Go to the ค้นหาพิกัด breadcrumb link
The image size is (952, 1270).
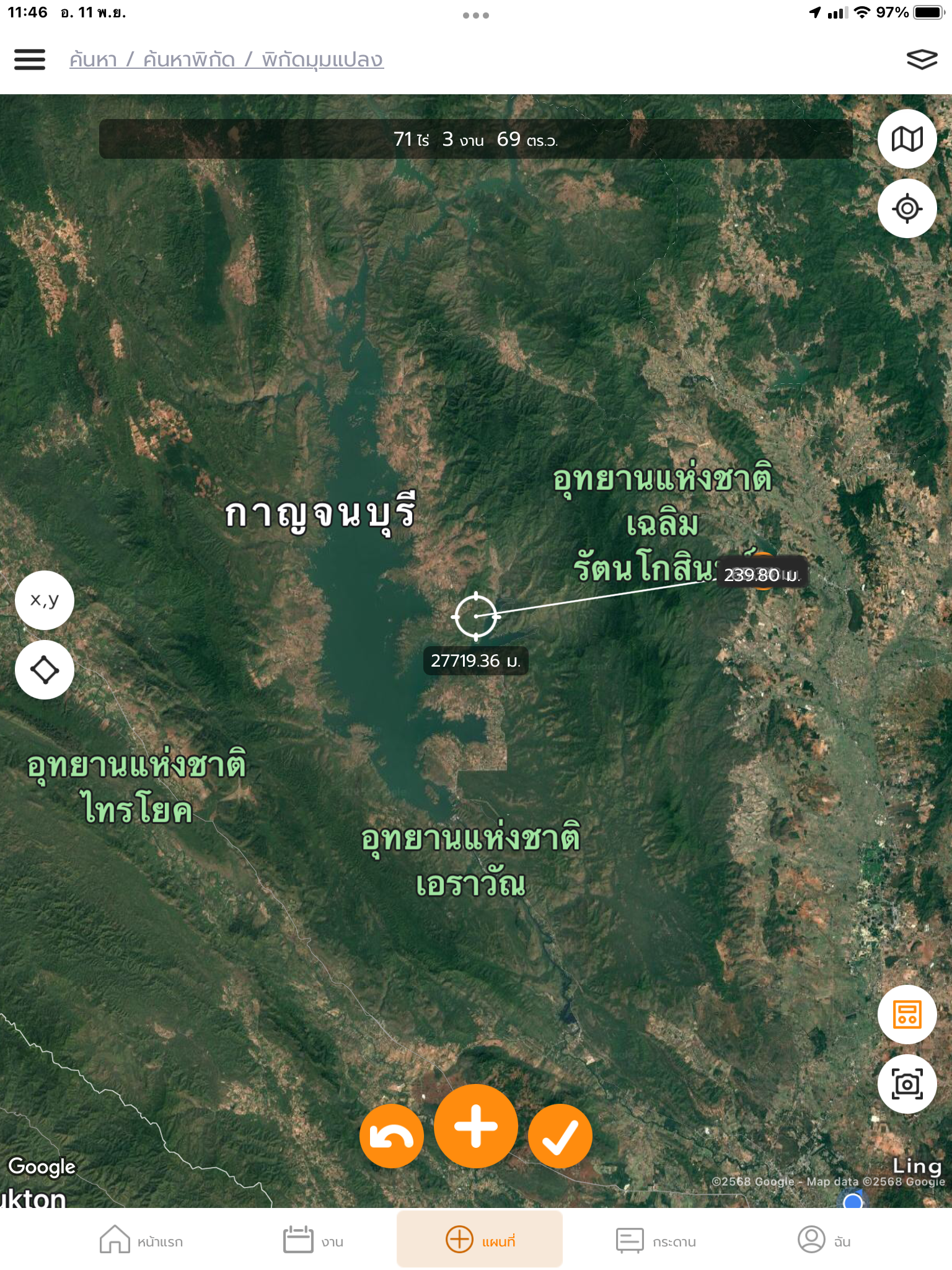189,60
